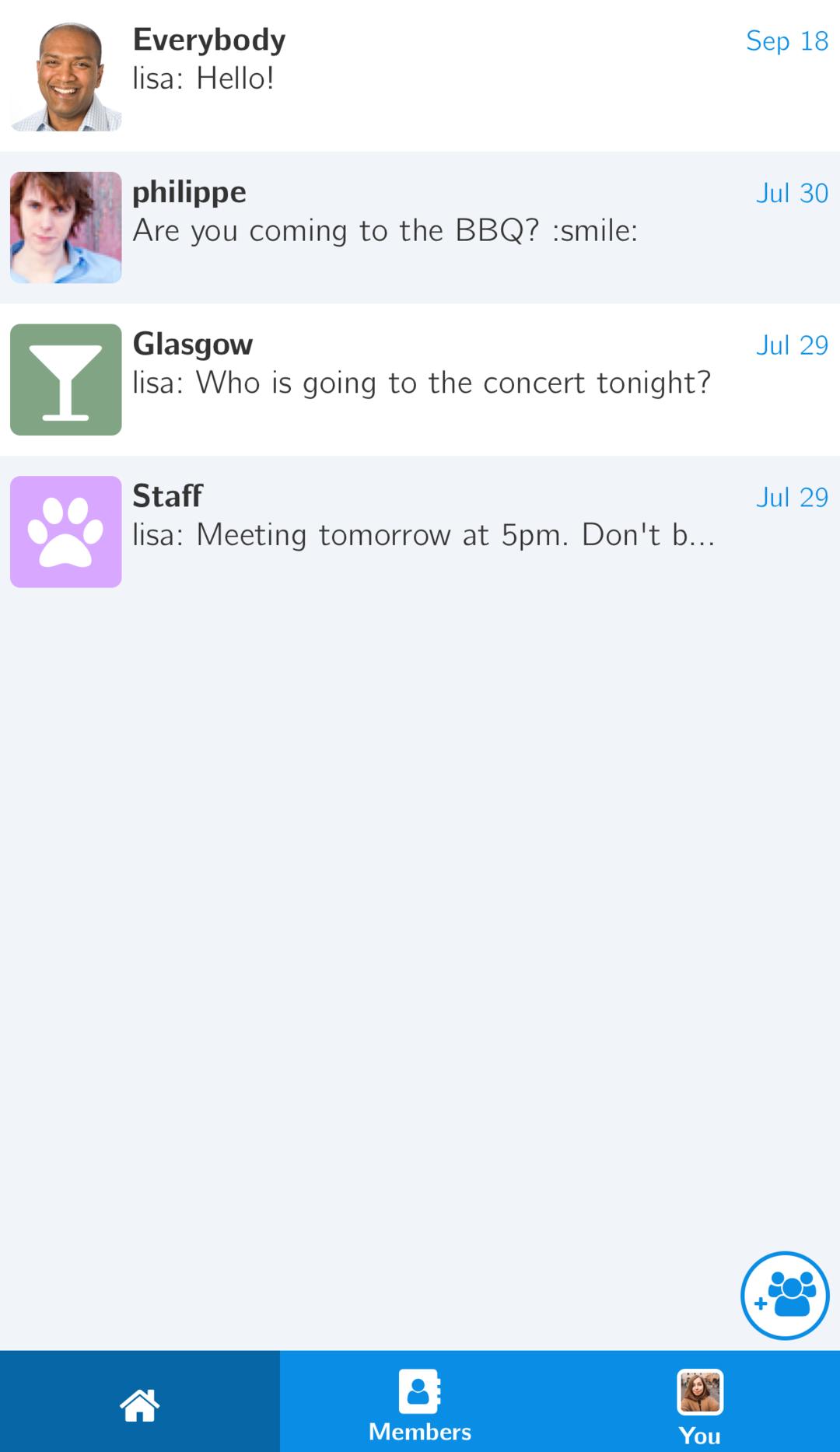840x1452 pixels.
Task: Open the chat with philippe
Action: 420,227
